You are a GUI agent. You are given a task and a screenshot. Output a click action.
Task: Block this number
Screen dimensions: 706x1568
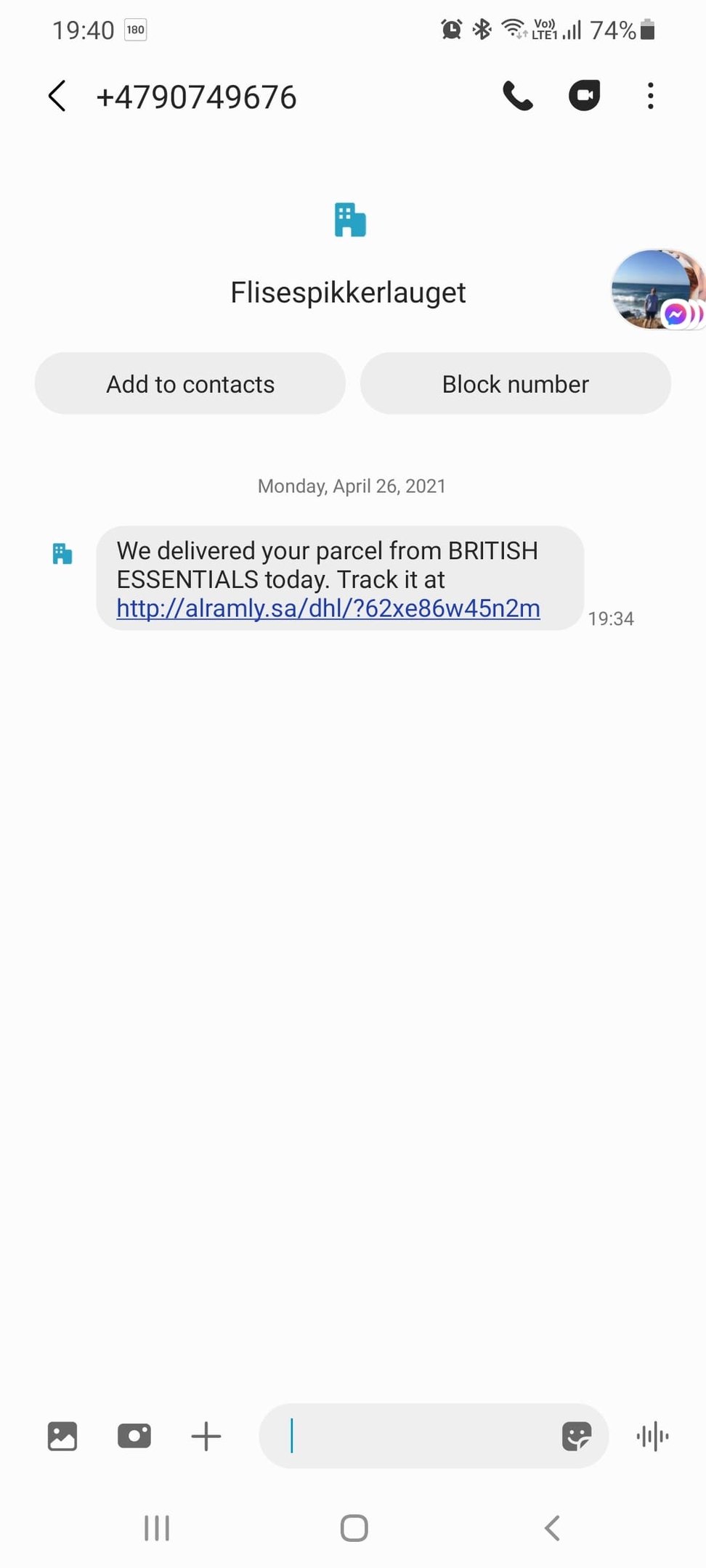tap(516, 383)
